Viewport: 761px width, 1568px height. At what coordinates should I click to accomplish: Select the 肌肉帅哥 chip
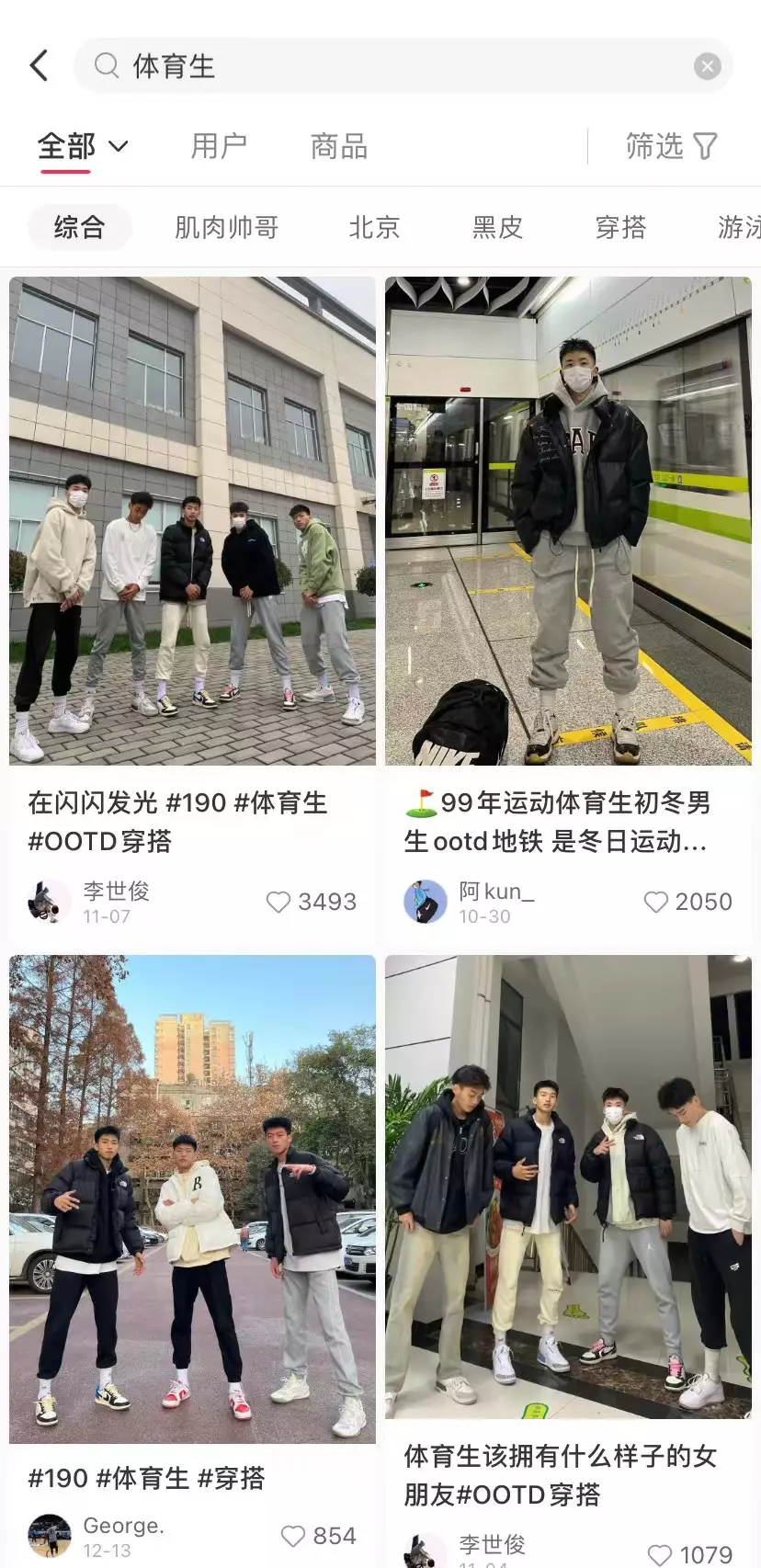pyautogui.click(x=226, y=227)
